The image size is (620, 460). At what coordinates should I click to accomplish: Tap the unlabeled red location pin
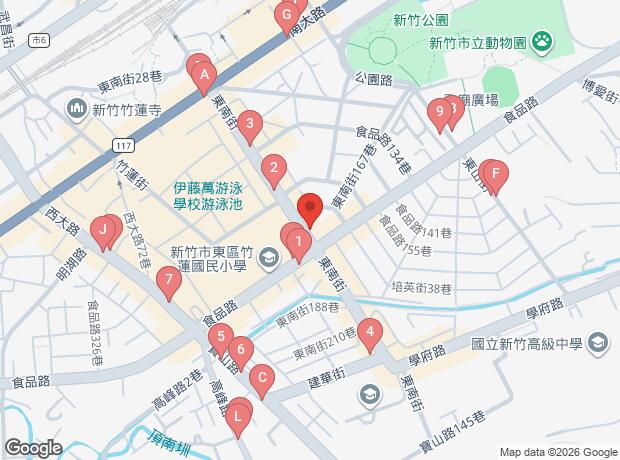(310, 210)
